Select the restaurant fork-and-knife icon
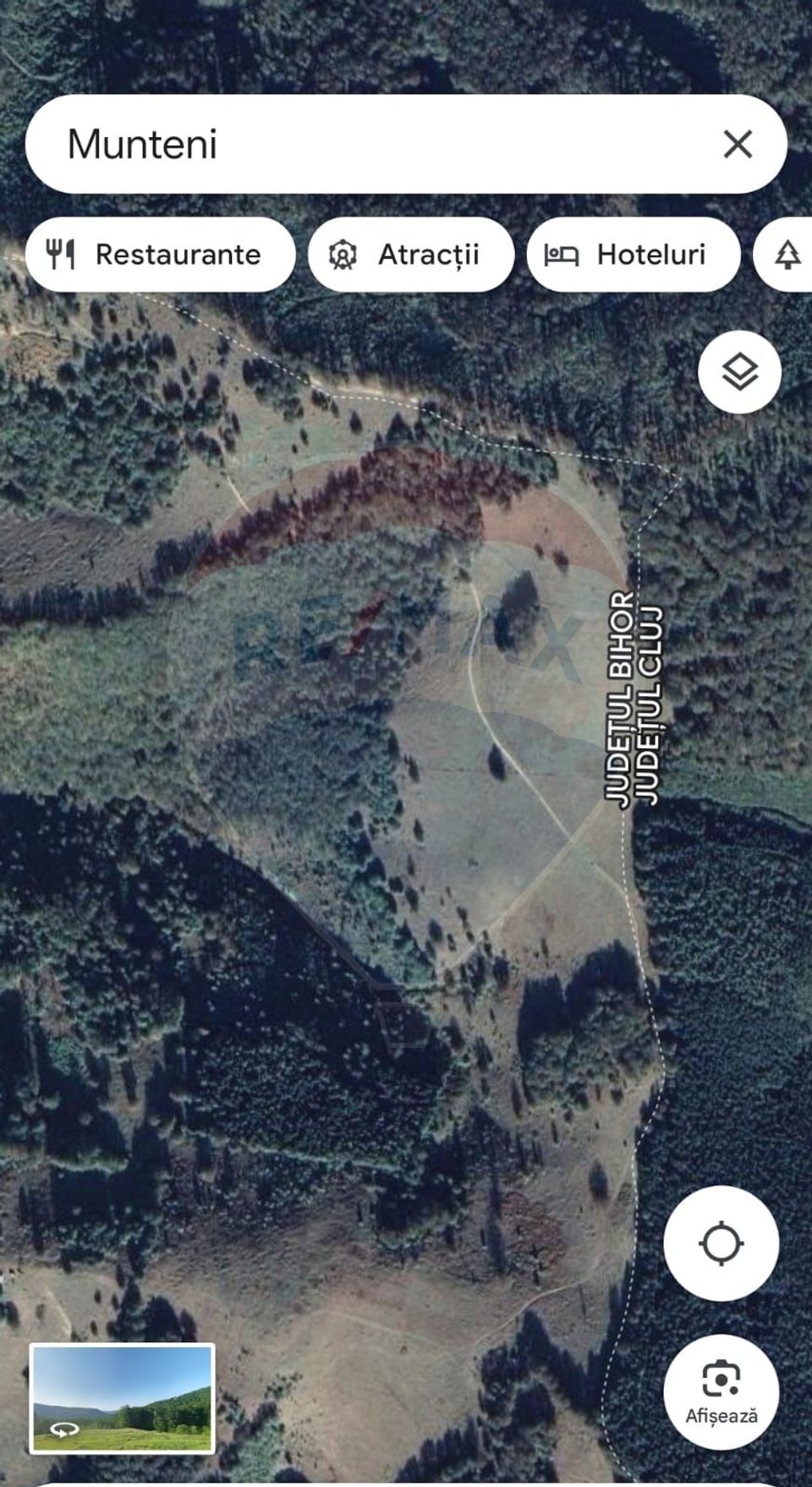The image size is (812, 1487). (x=61, y=253)
